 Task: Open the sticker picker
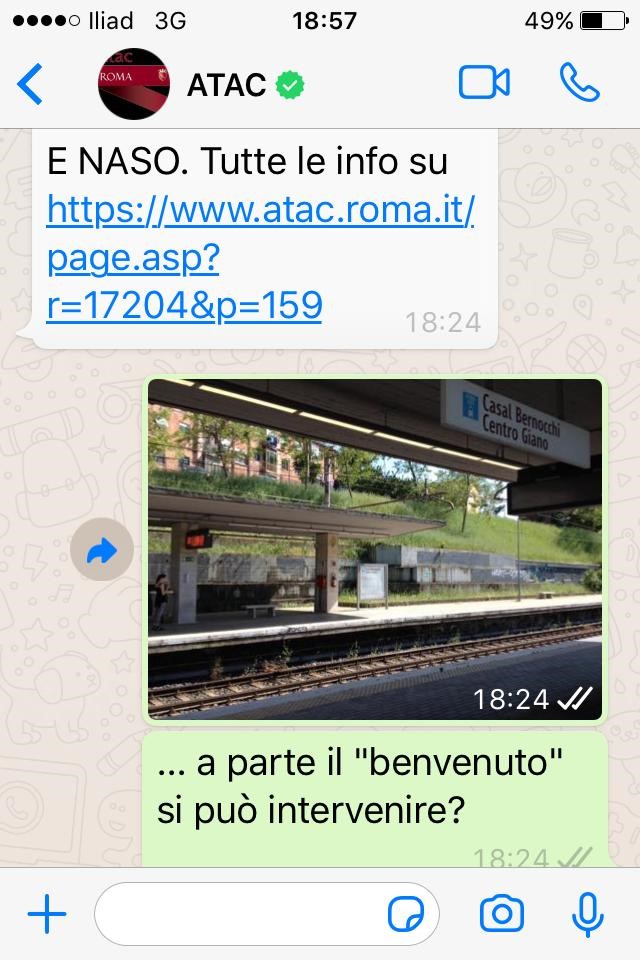pyautogui.click(x=406, y=914)
